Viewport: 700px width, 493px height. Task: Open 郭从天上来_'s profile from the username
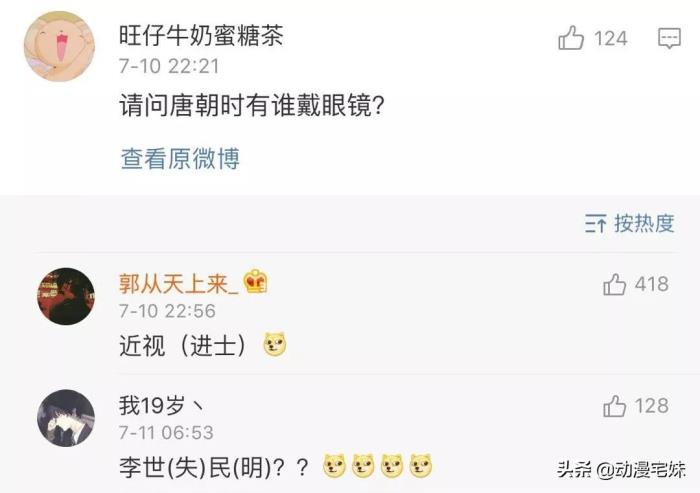(178, 284)
